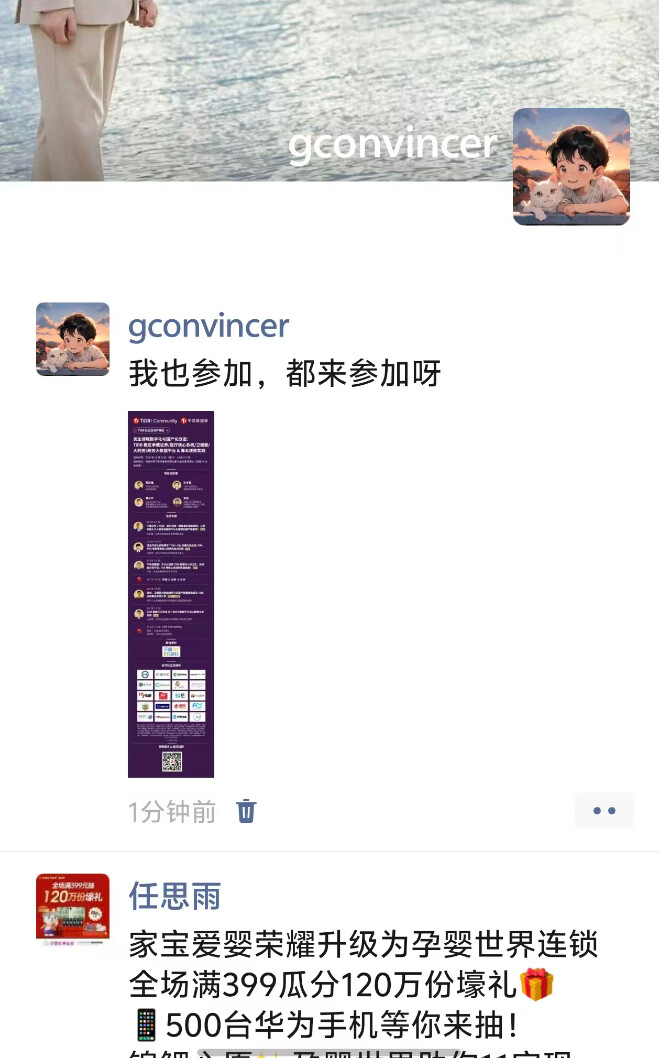Tap gconvincer's avatar beside the post
The width and height of the screenshot is (659, 1058).
coord(73,339)
